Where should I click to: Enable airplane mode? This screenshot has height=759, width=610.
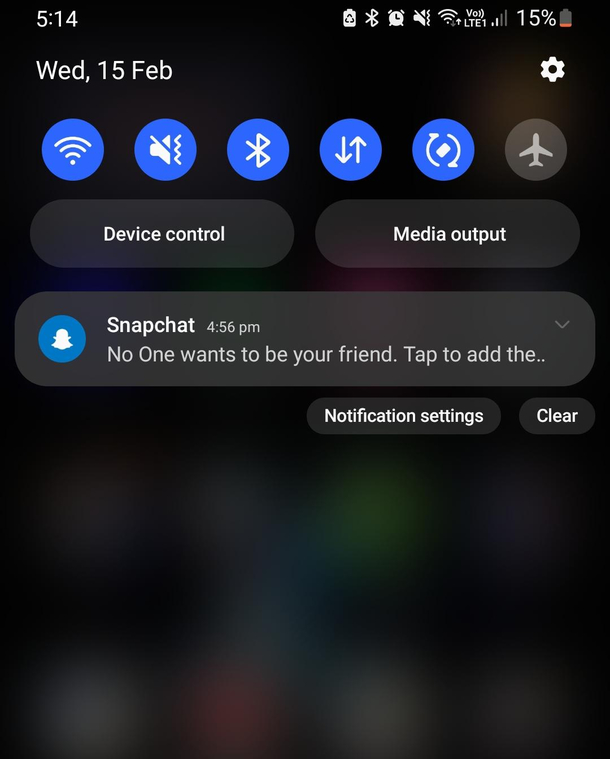point(536,150)
